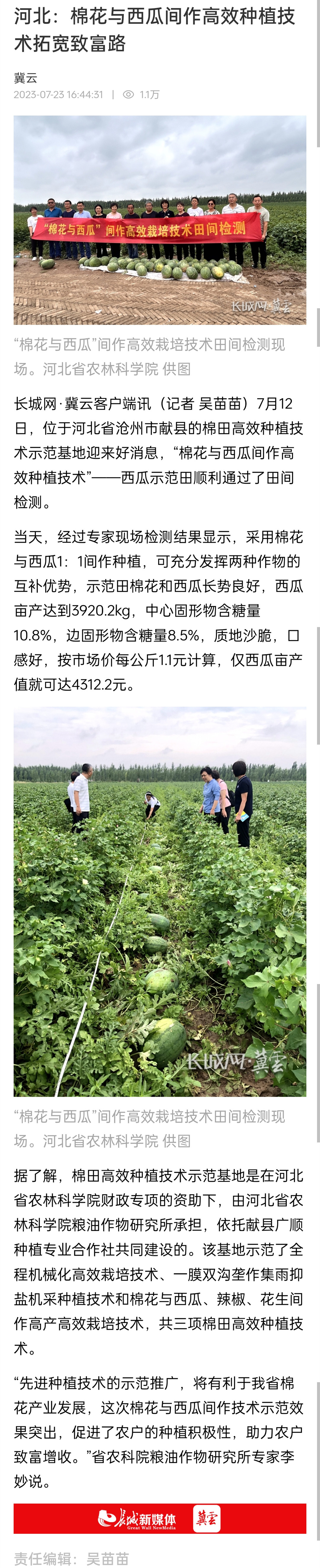Viewport: 320px width, 1568px height.
Task: Open the 冀云 publisher name
Action: point(25,78)
